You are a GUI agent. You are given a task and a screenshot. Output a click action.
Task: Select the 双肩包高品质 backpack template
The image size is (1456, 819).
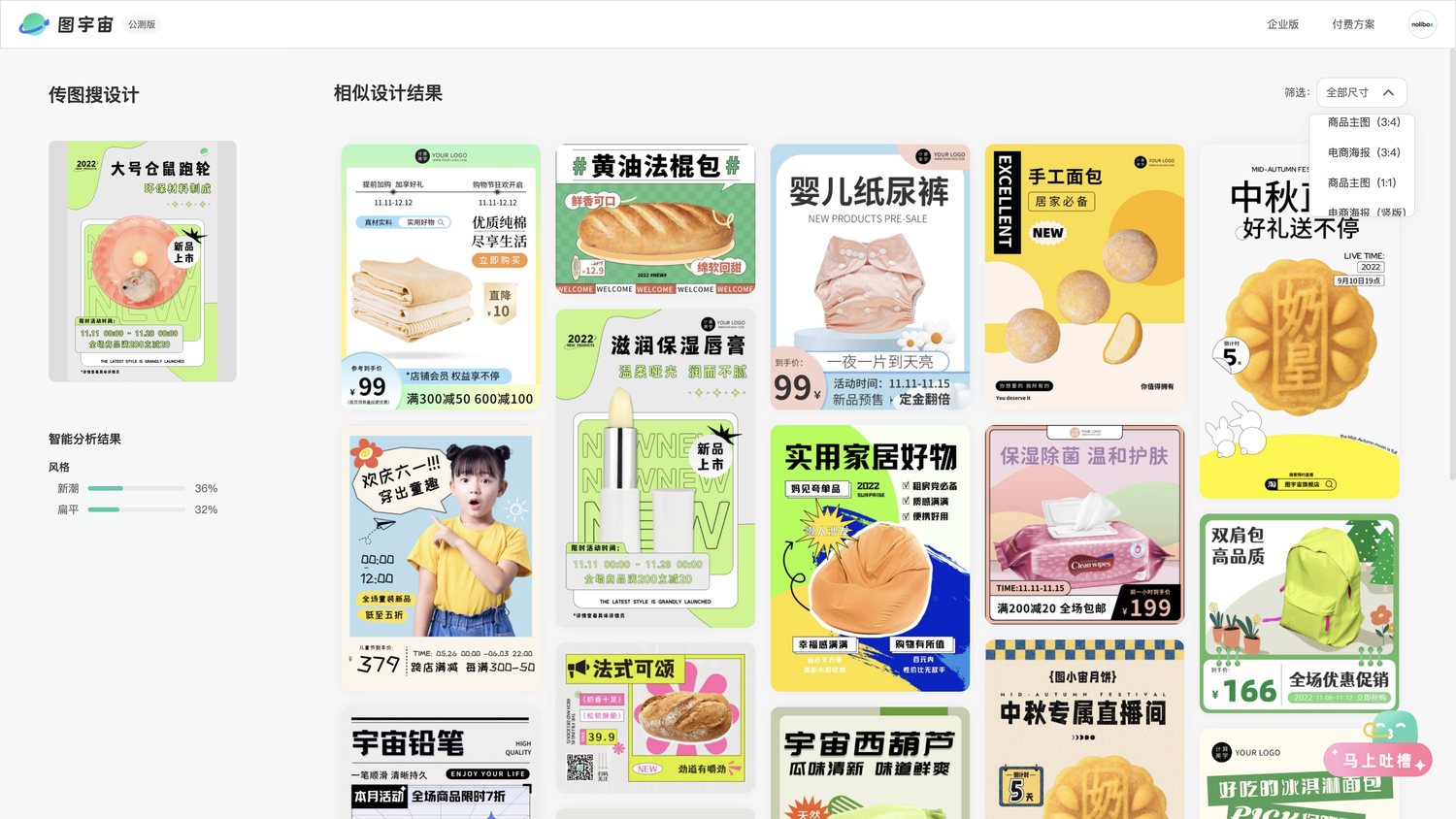1299,613
